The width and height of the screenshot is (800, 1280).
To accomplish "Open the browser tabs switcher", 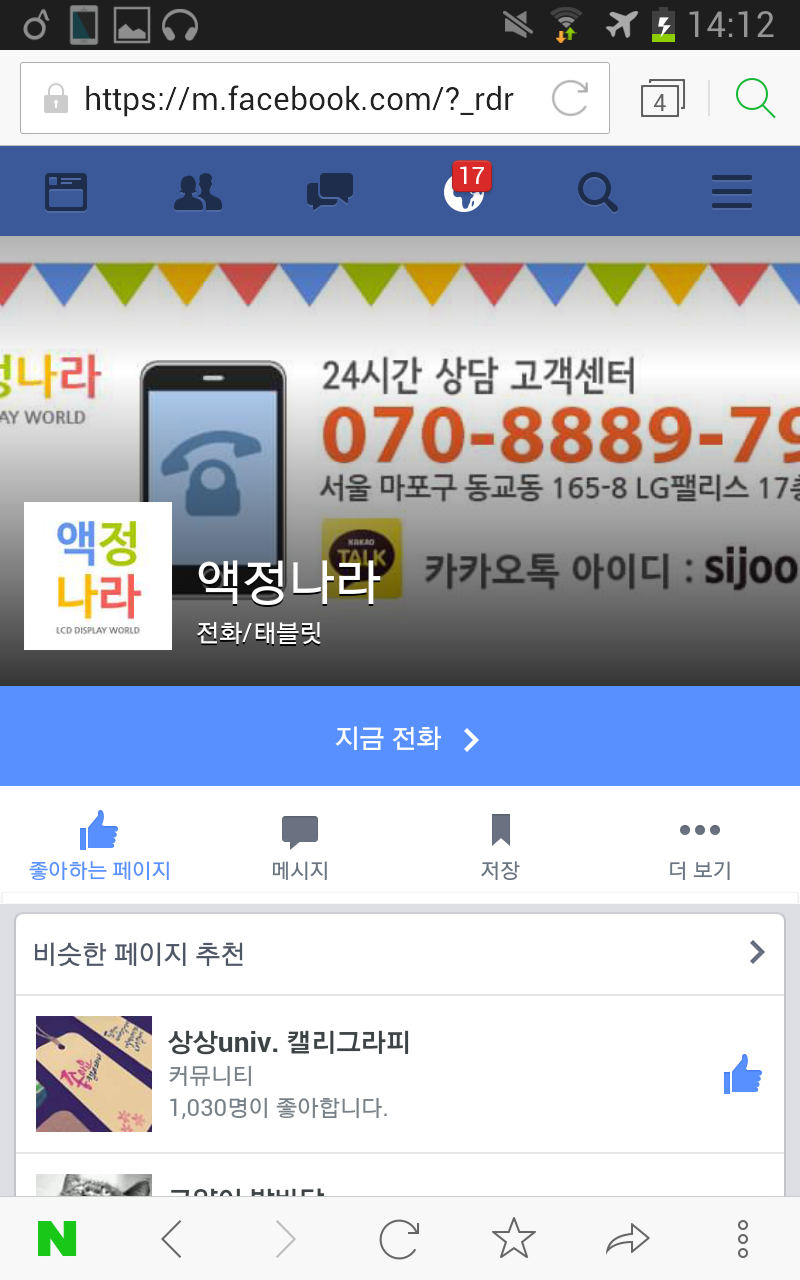I will [x=661, y=99].
